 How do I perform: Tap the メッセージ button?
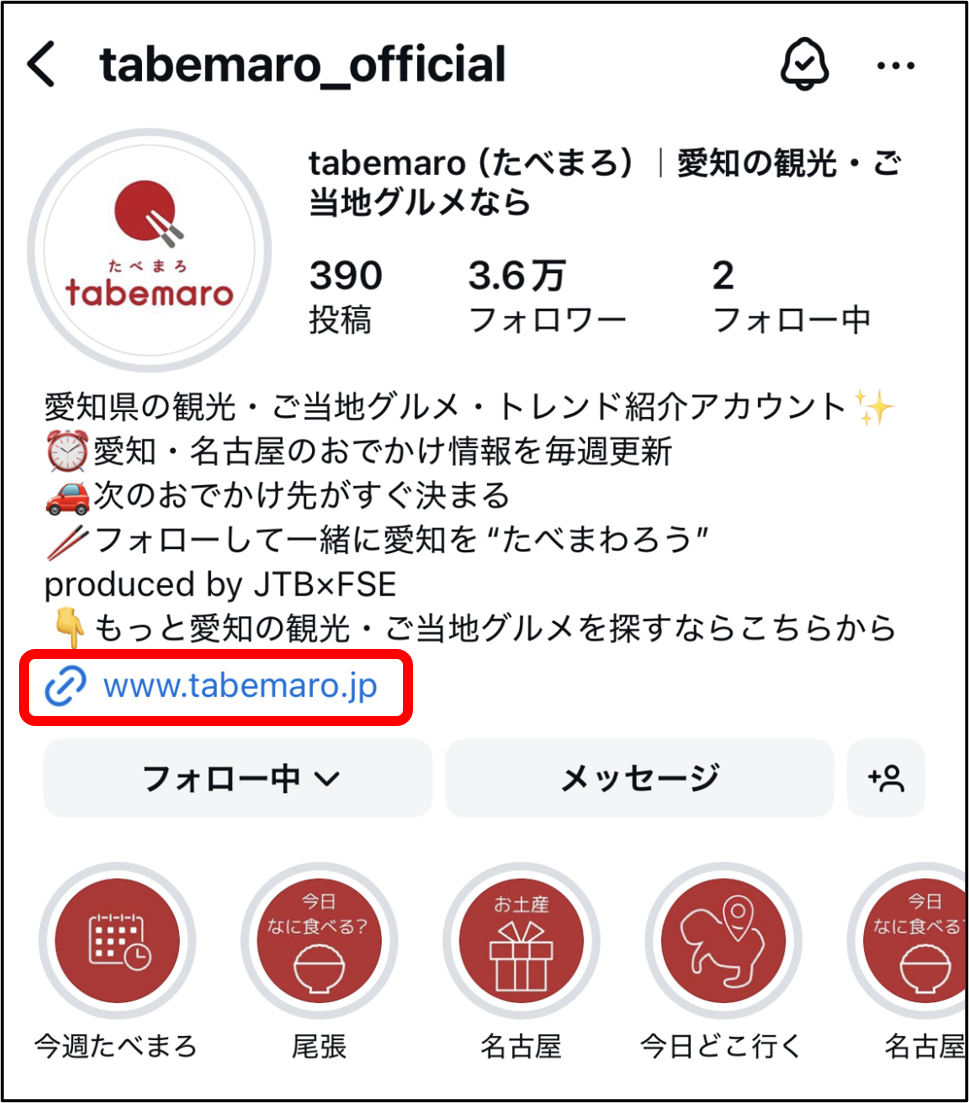coord(639,778)
